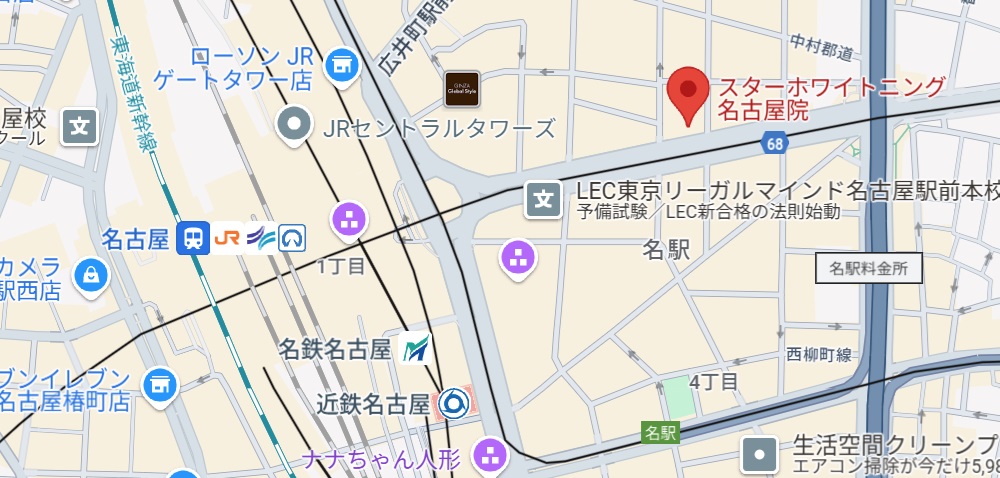This screenshot has height=478, width=1000.
Task: Select the 生活空間クリーンプ marker
Action: pyautogui.click(x=761, y=455)
